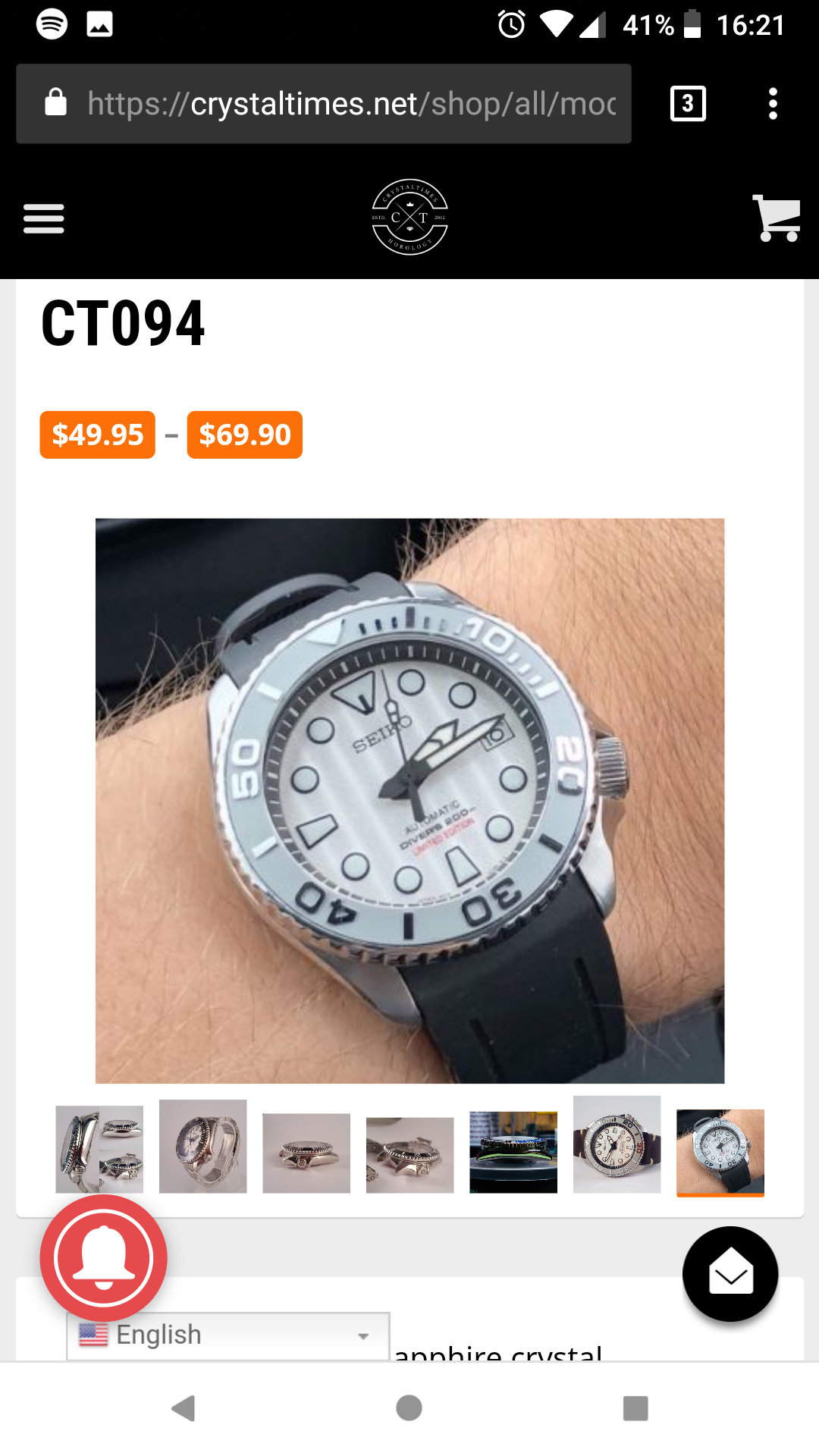This screenshot has width=819, height=1456.
Task: Select the last thumbnail of wrist shot
Action: coord(720,1153)
